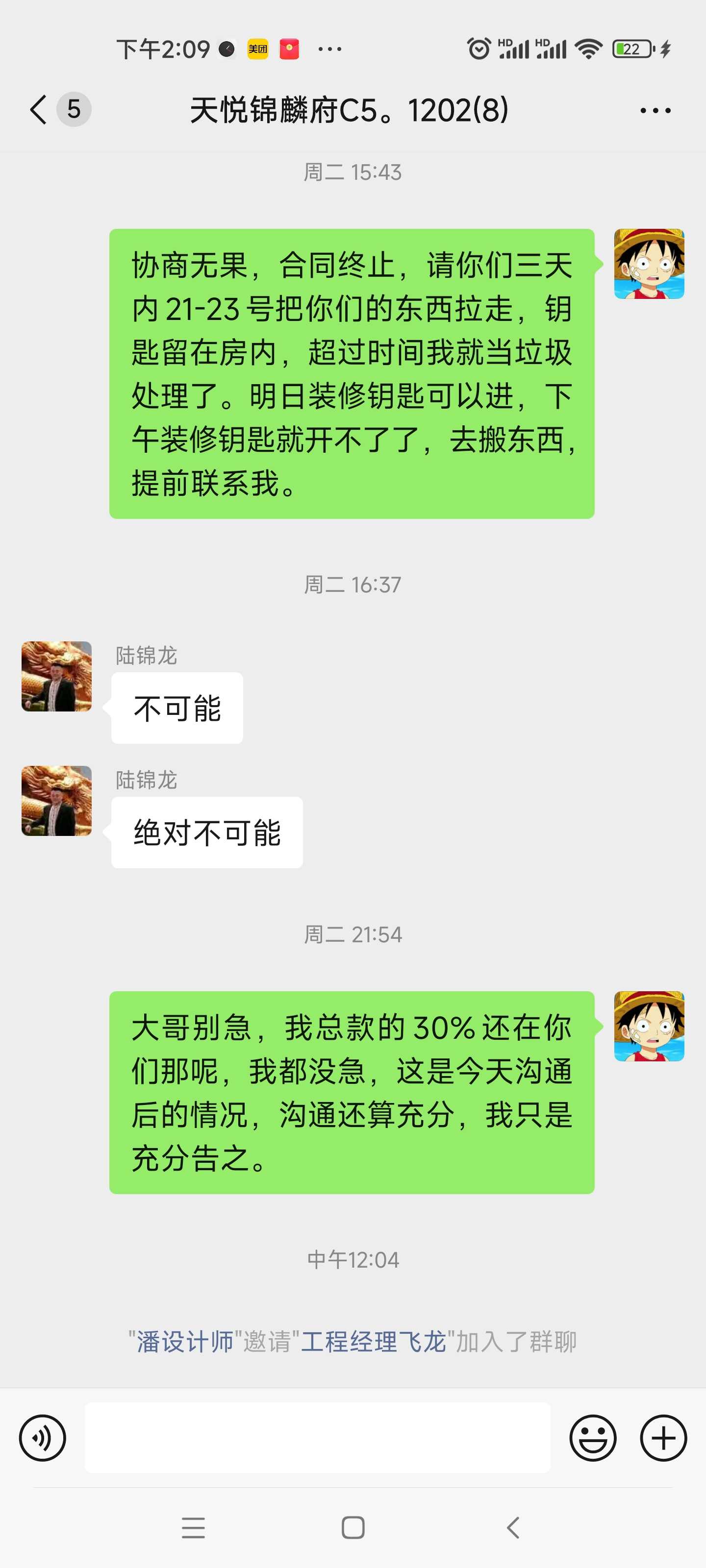Tap the system back button
Screen dimensions: 706x1568
pyautogui.click(x=513, y=1527)
